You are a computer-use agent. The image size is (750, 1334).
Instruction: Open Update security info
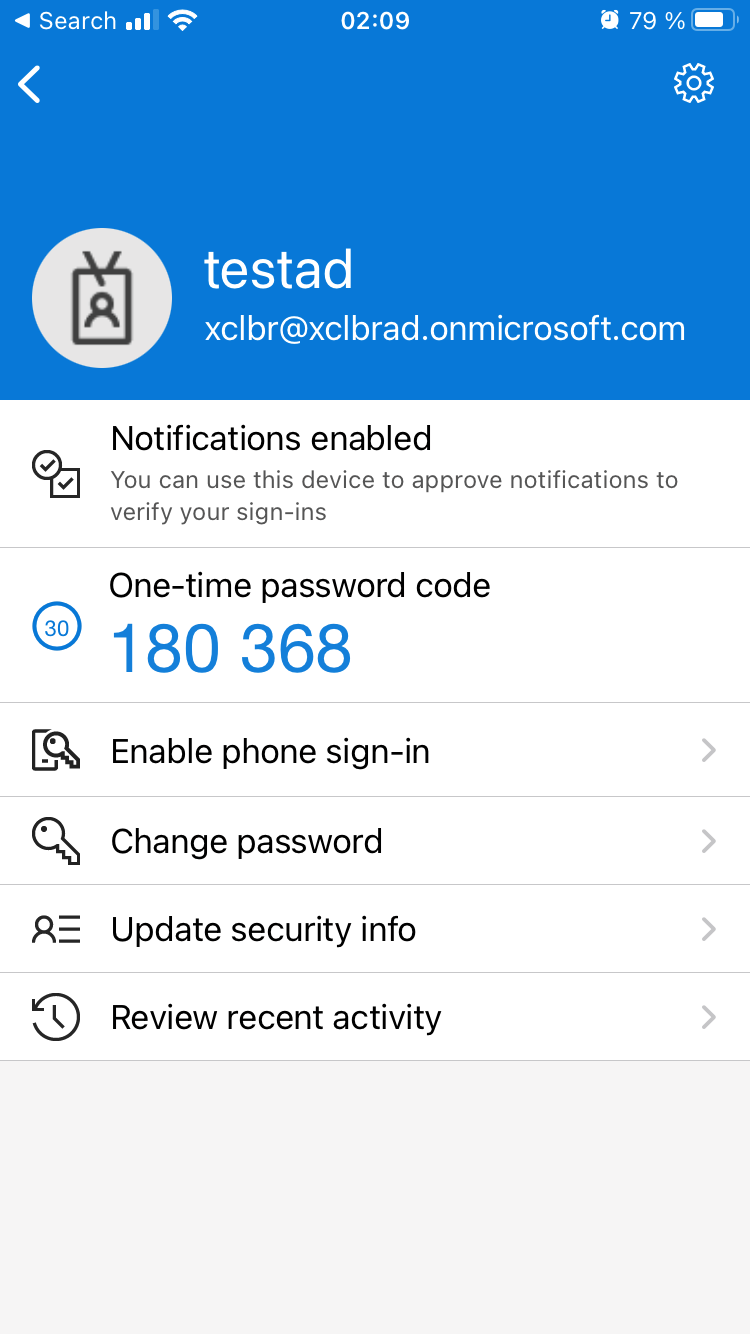(375, 929)
